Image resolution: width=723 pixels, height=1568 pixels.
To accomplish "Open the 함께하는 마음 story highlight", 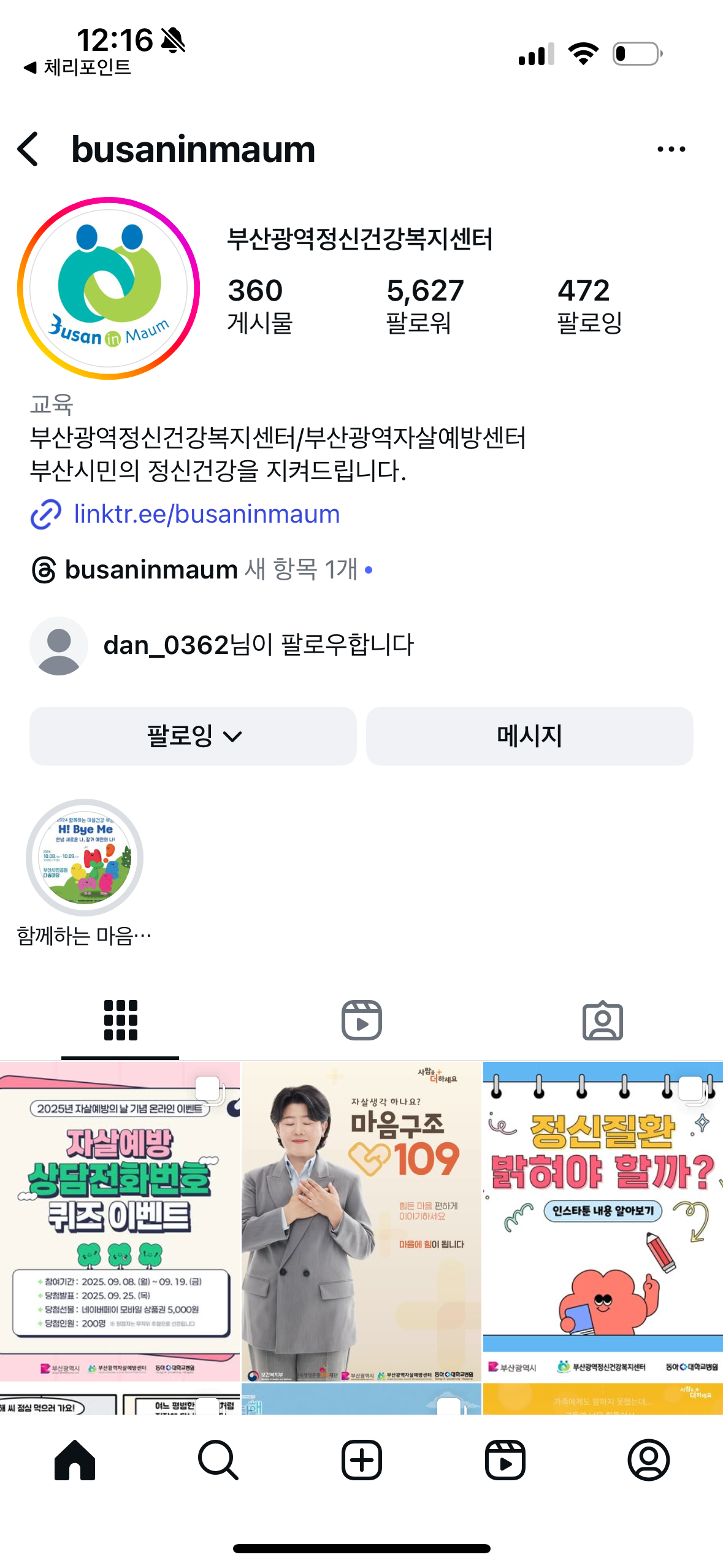I will (x=85, y=858).
